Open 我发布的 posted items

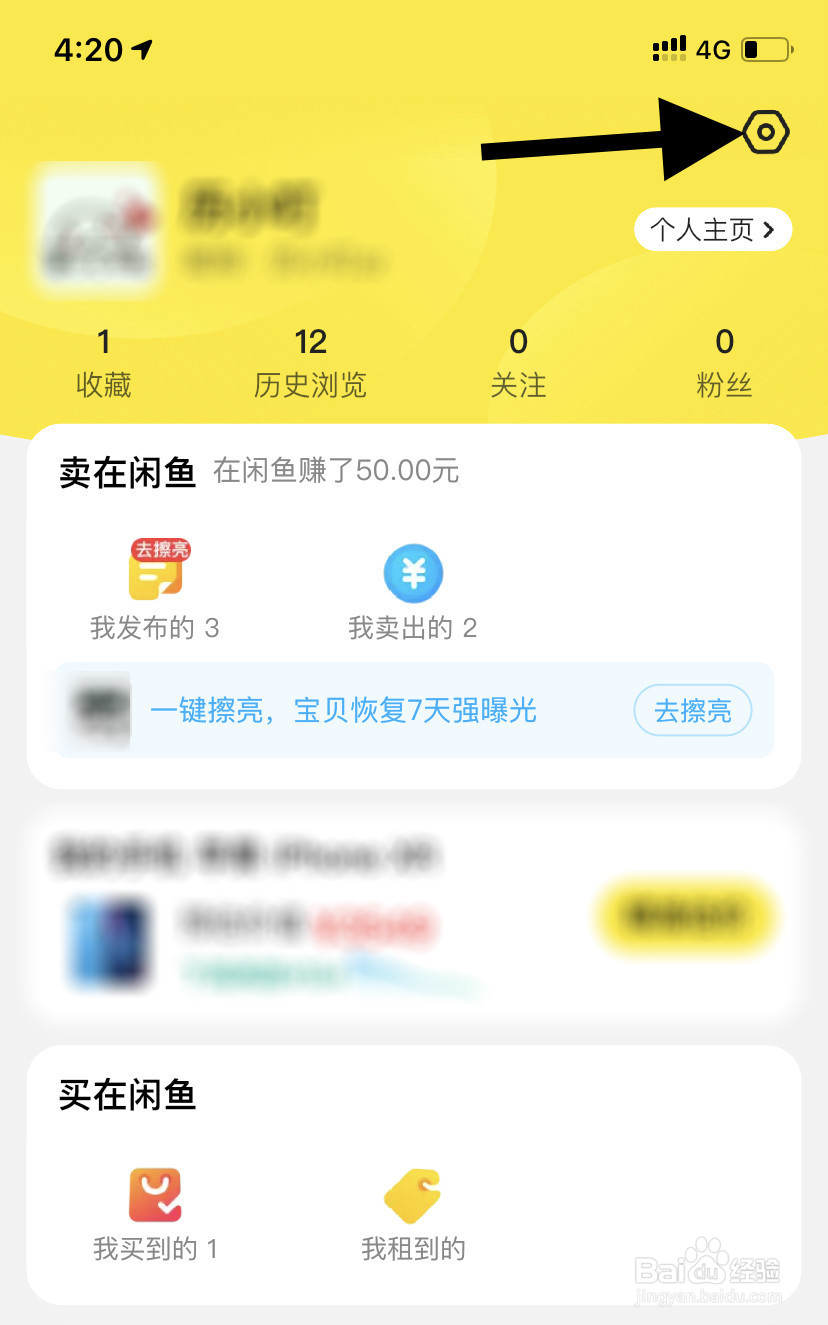[155, 590]
